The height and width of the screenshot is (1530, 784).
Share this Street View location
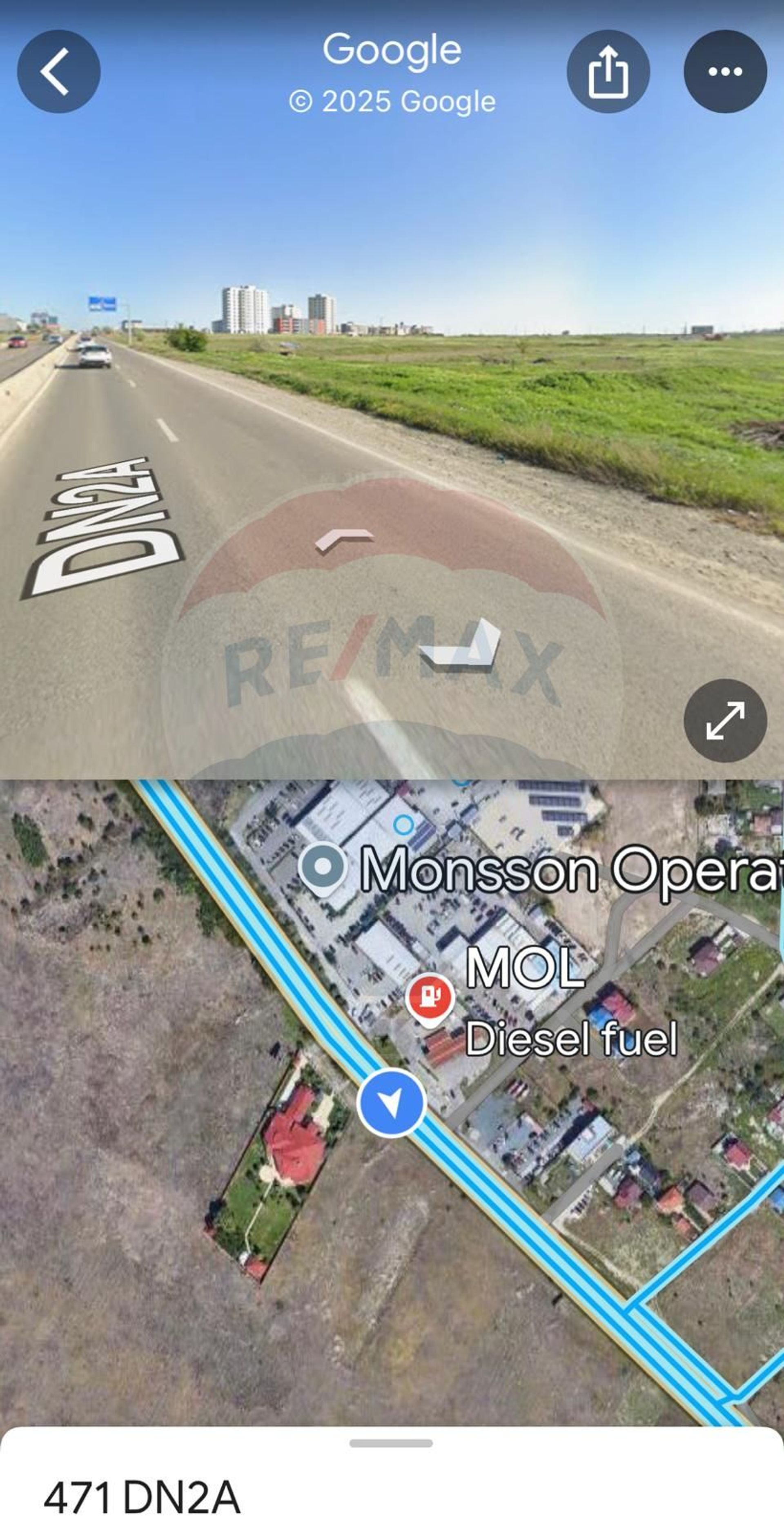point(608,71)
